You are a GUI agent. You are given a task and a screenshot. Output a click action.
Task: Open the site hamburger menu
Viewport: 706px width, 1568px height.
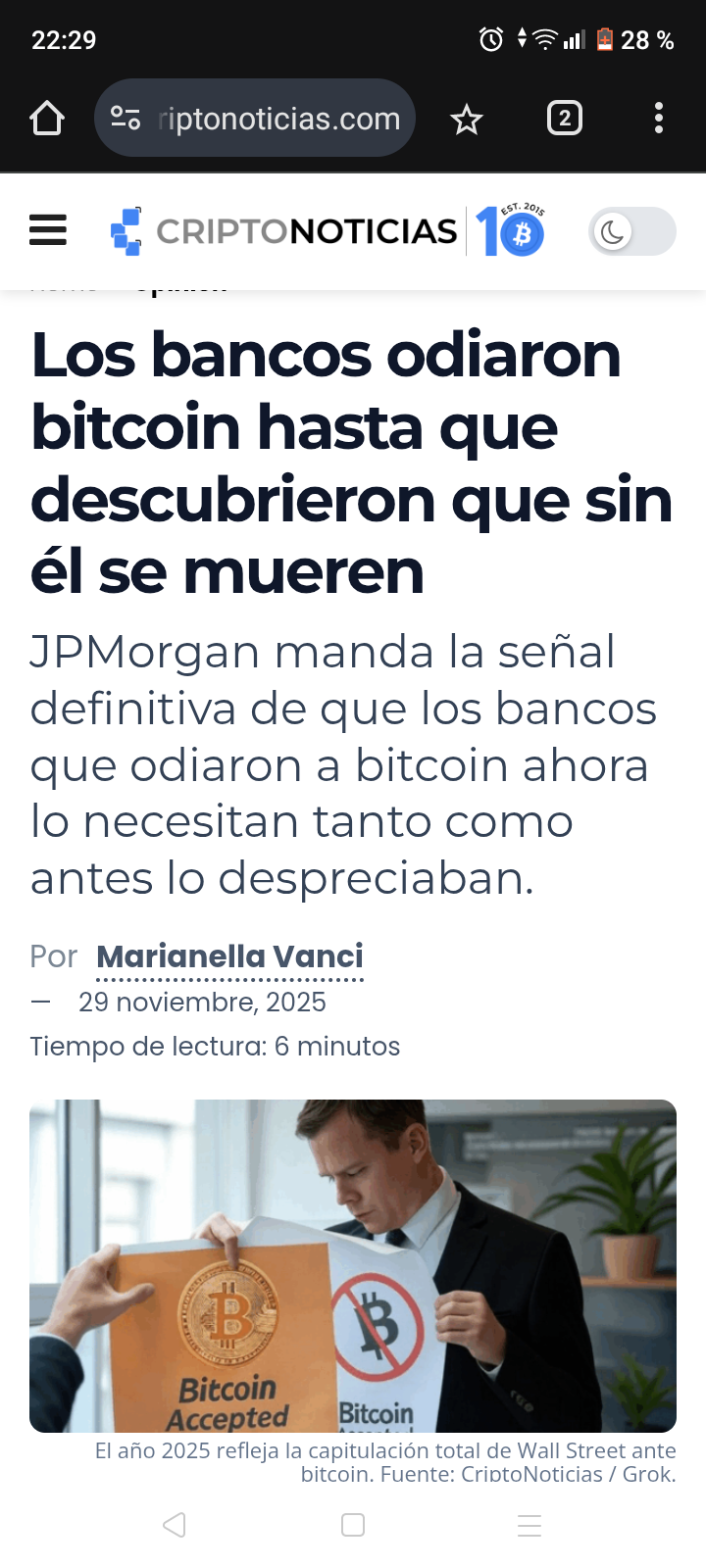tap(48, 231)
